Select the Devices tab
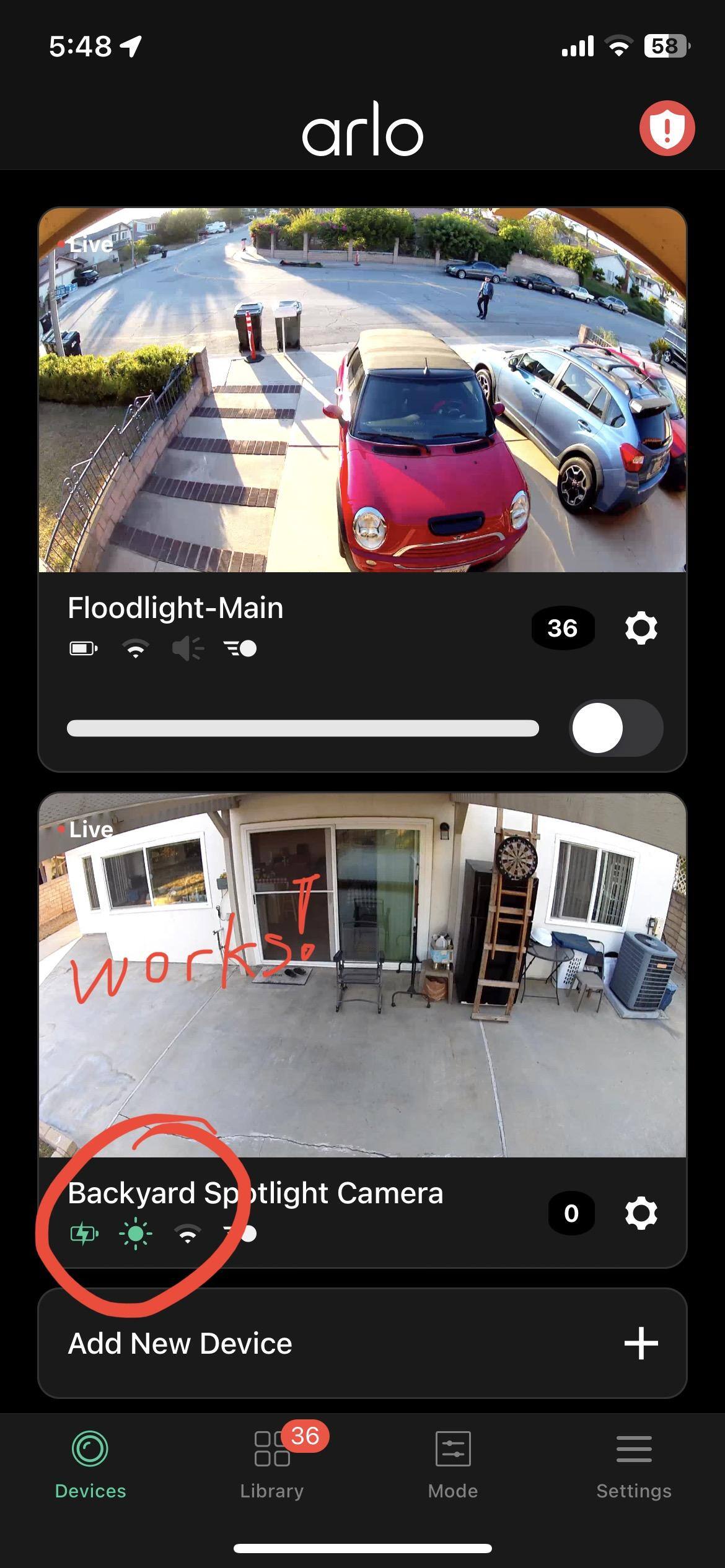 pos(90,1461)
